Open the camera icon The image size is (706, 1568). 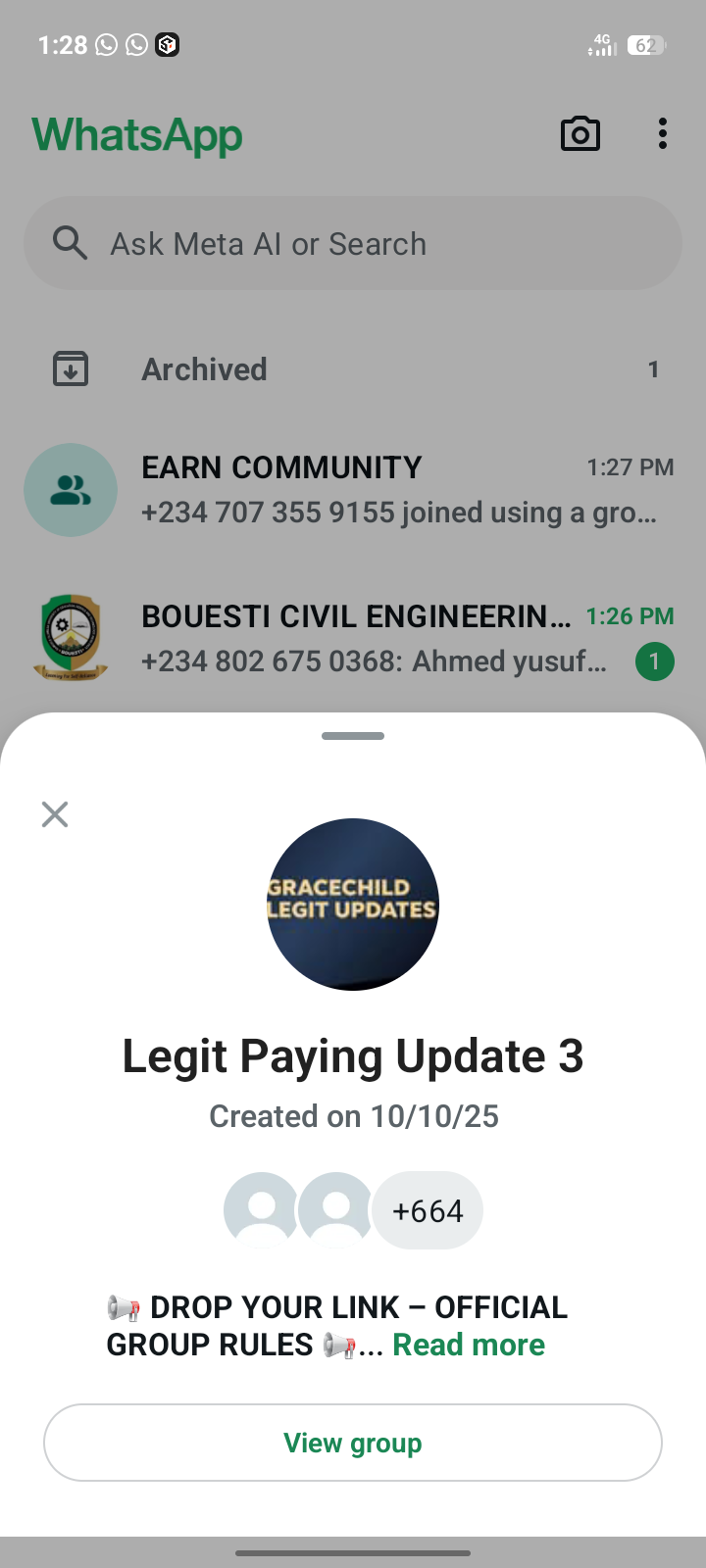point(580,134)
